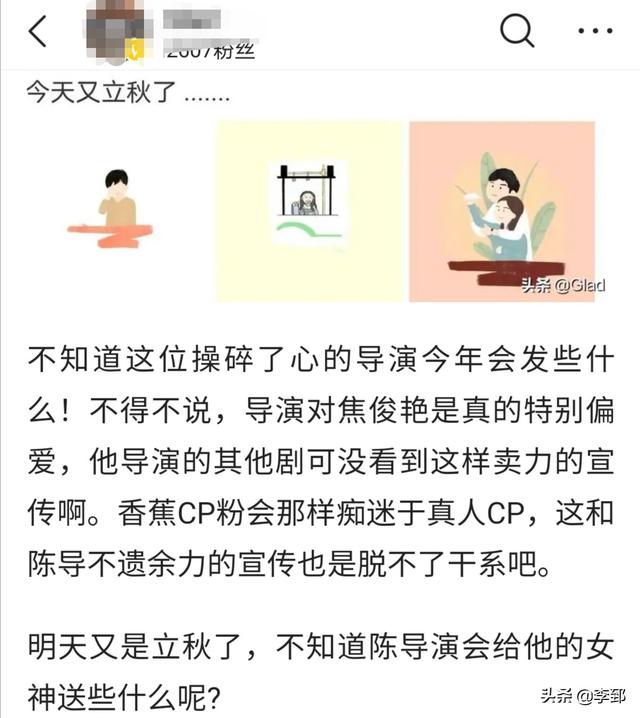Open search via the magnifier icon
Image resolution: width=640 pixels, height=718 pixels.
point(517,31)
